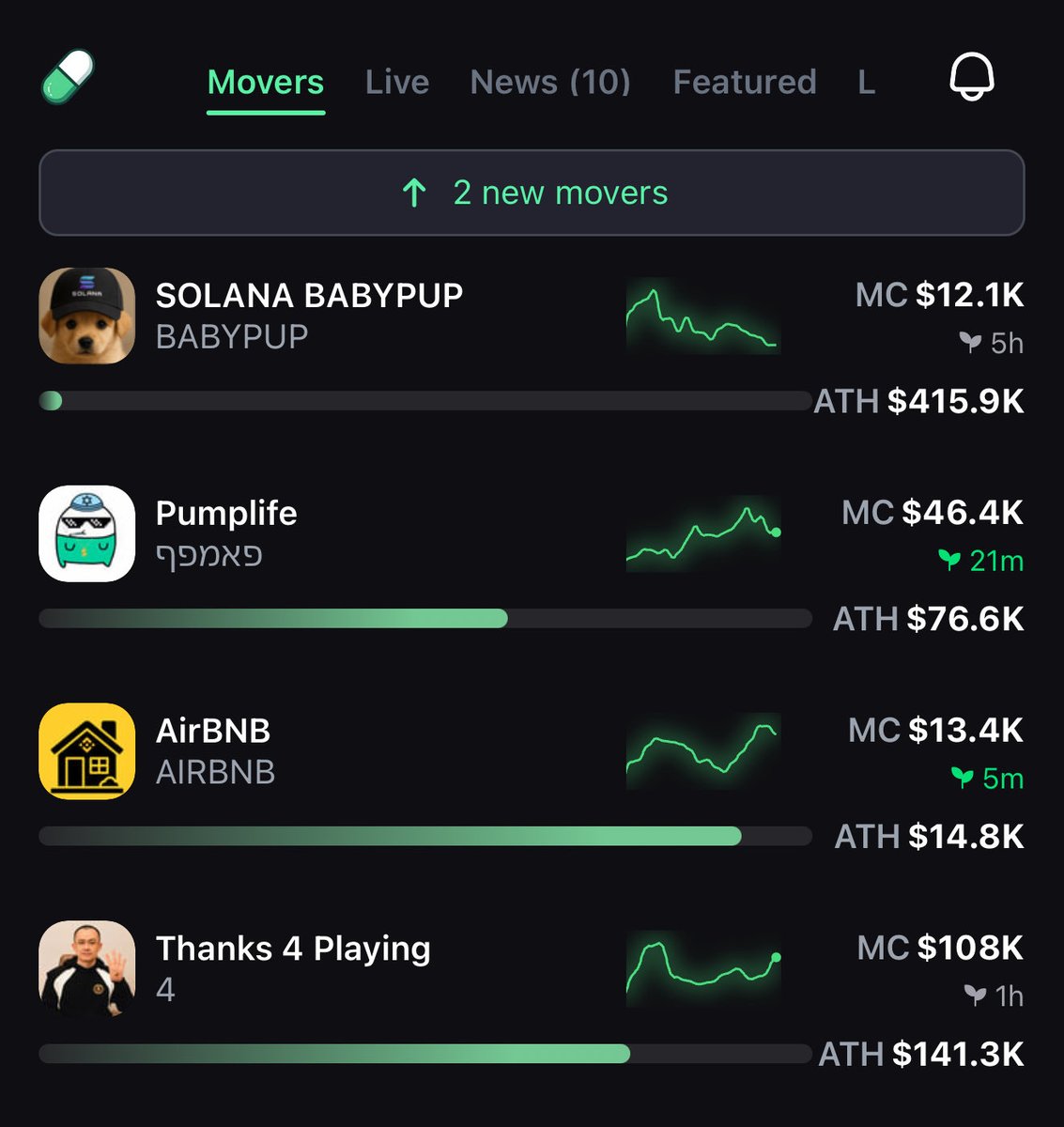This screenshot has width=1064, height=1127.
Task: Switch to the Live tab
Action: 397,83
